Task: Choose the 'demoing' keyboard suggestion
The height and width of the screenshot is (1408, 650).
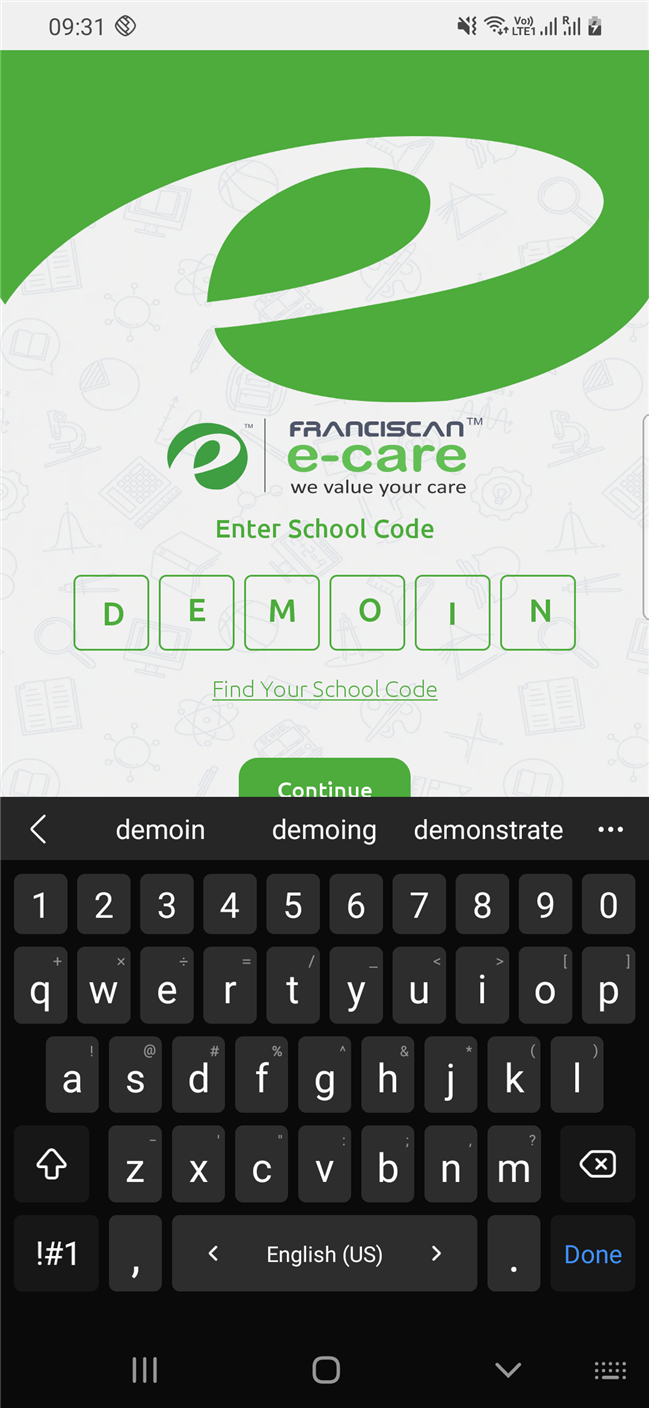Action: pyautogui.click(x=324, y=830)
